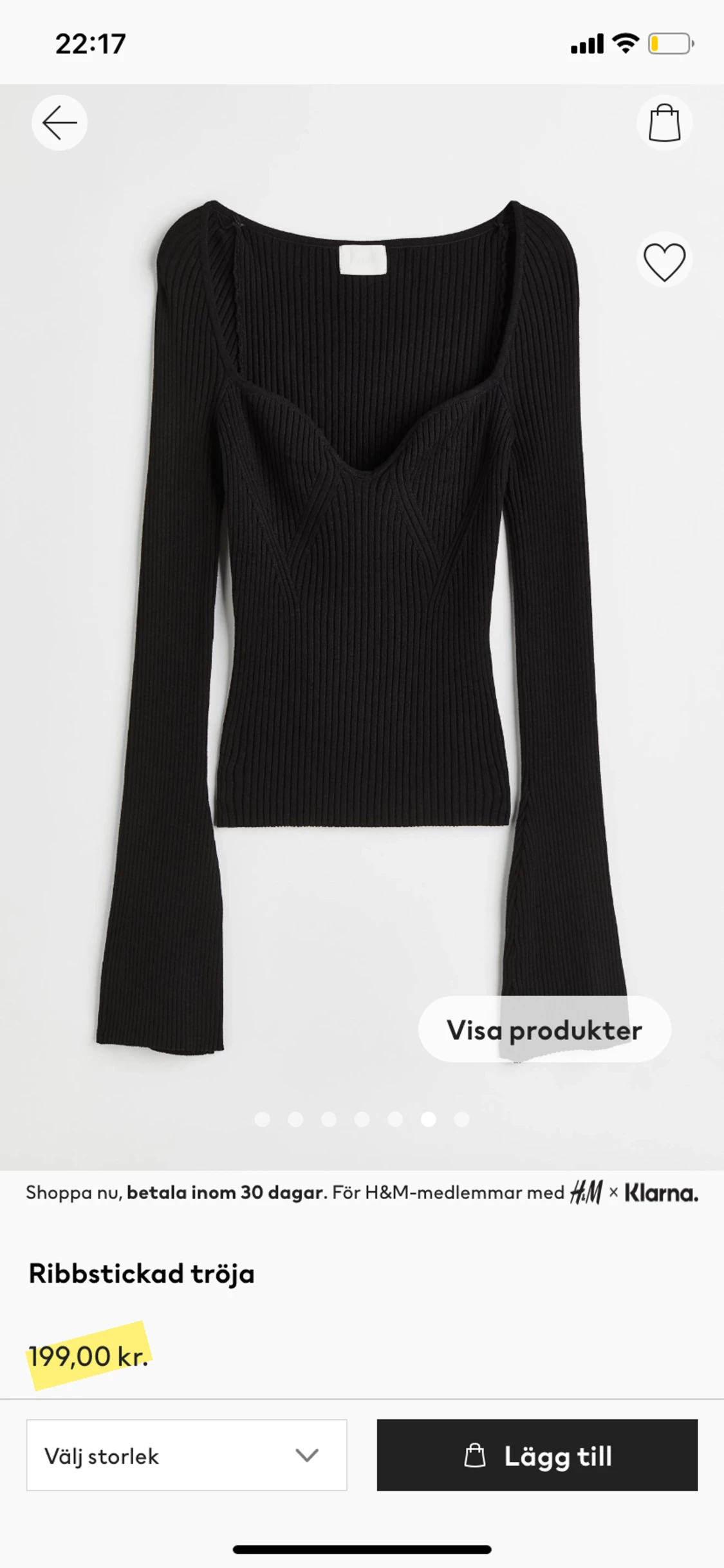Open the Välj storlek size dropdown
Image resolution: width=724 pixels, height=1568 pixels.
click(x=187, y=1456)
